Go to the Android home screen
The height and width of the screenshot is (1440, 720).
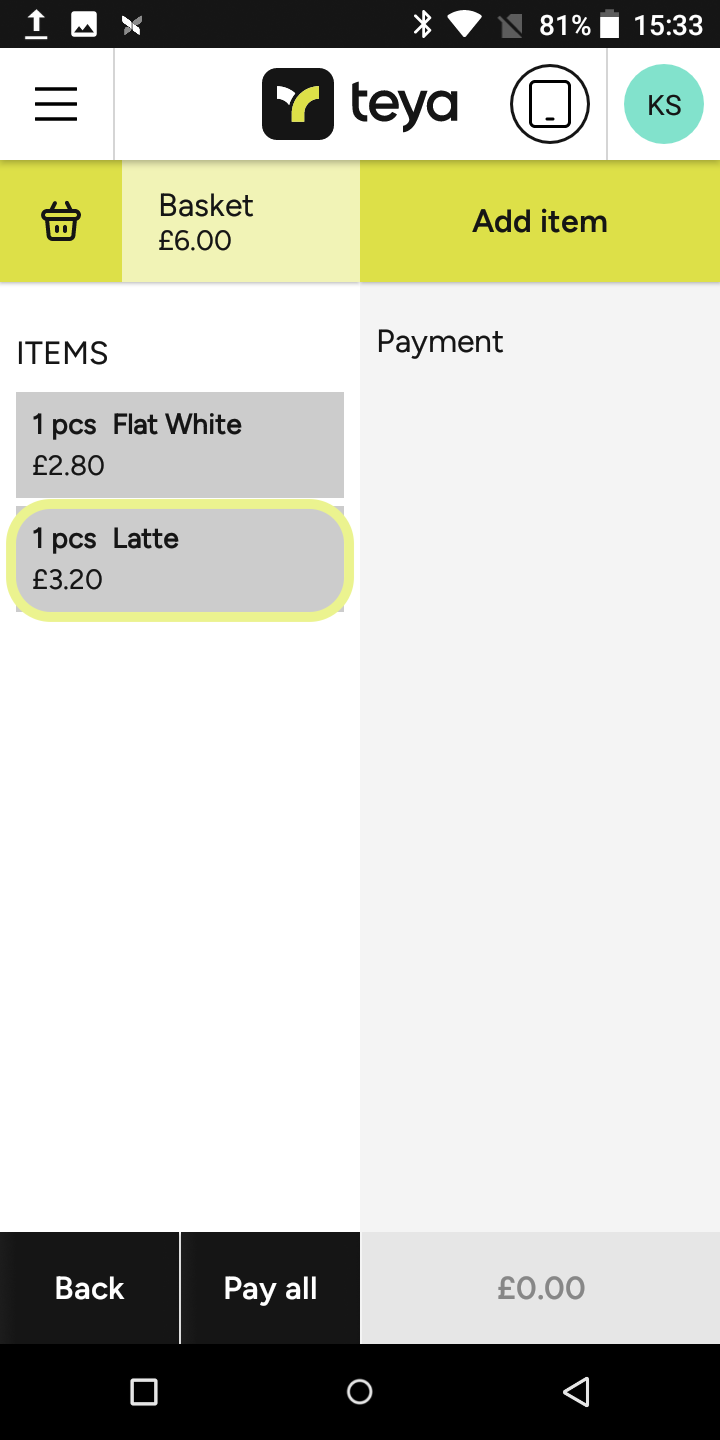tap(360, 1392)
